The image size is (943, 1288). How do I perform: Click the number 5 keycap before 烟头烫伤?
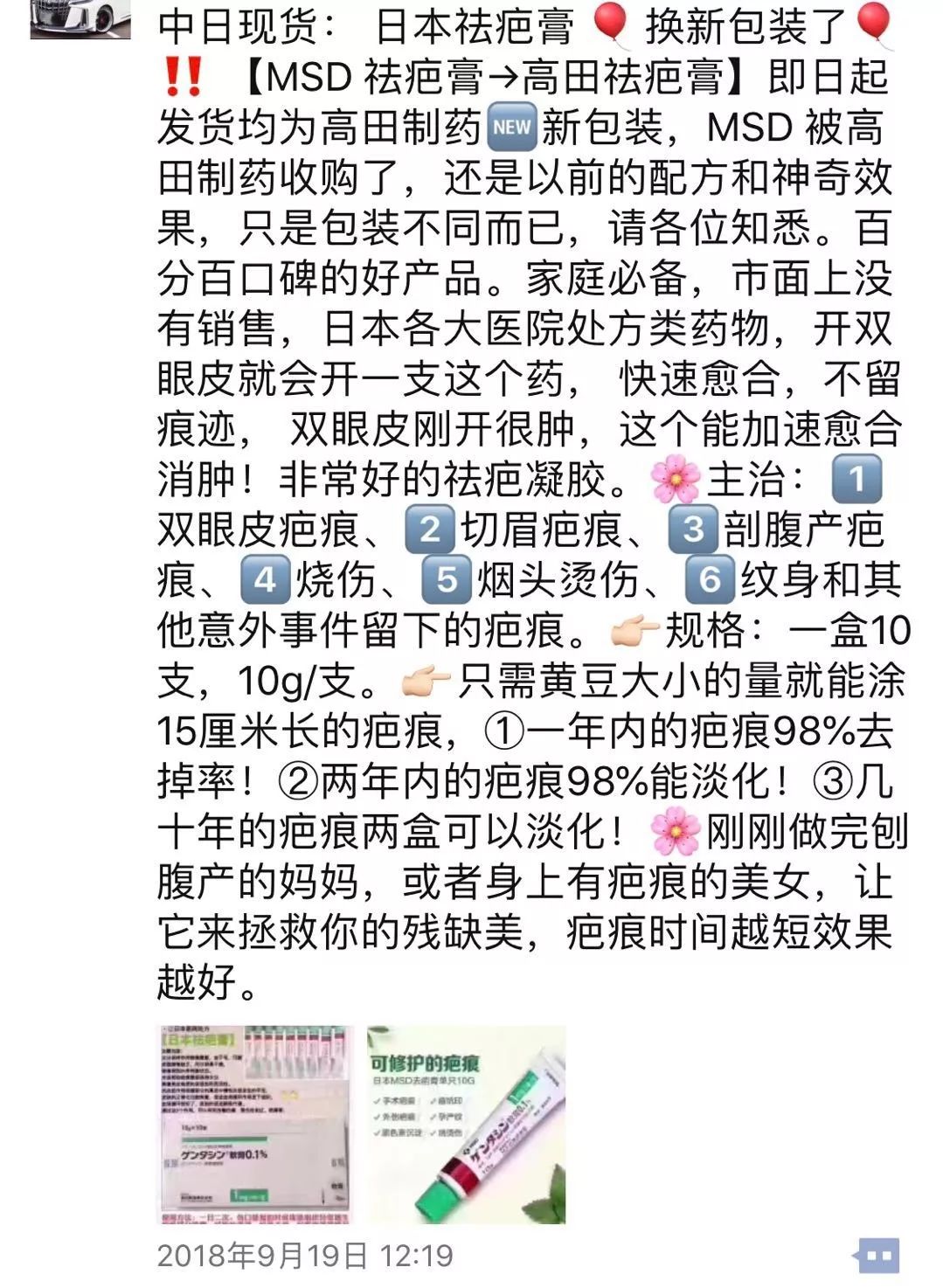(447, 578)
